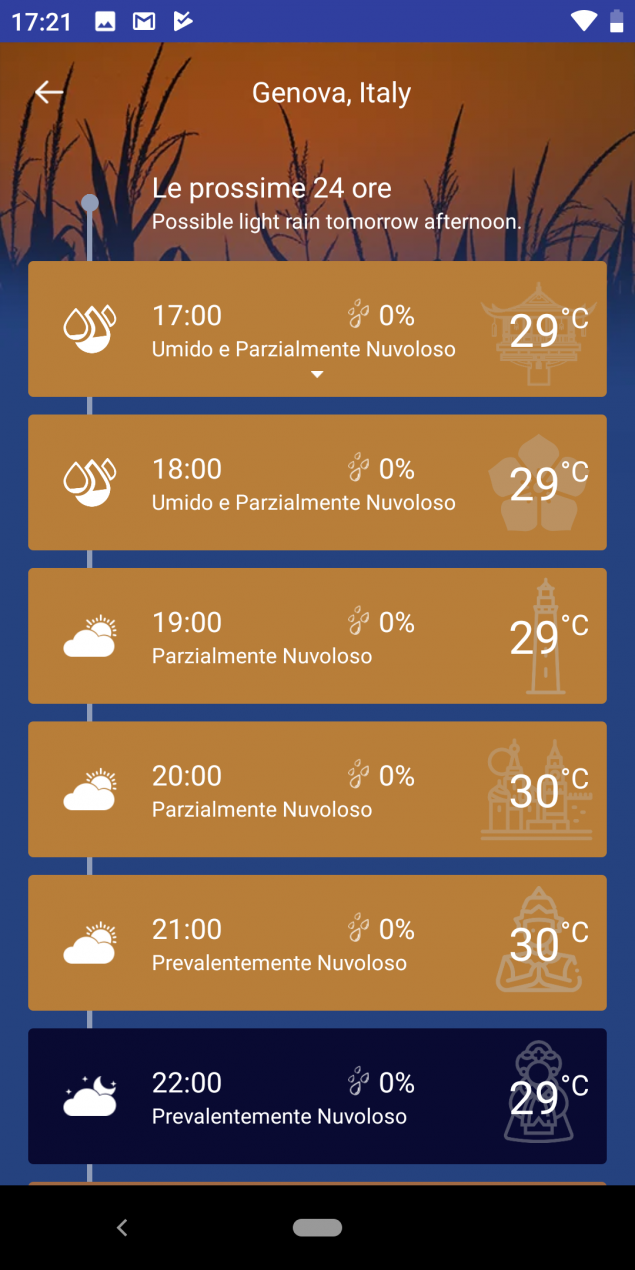View the 22:00 night forecast card
This screenshot has height=1270, width=635.
point(317,1096)
